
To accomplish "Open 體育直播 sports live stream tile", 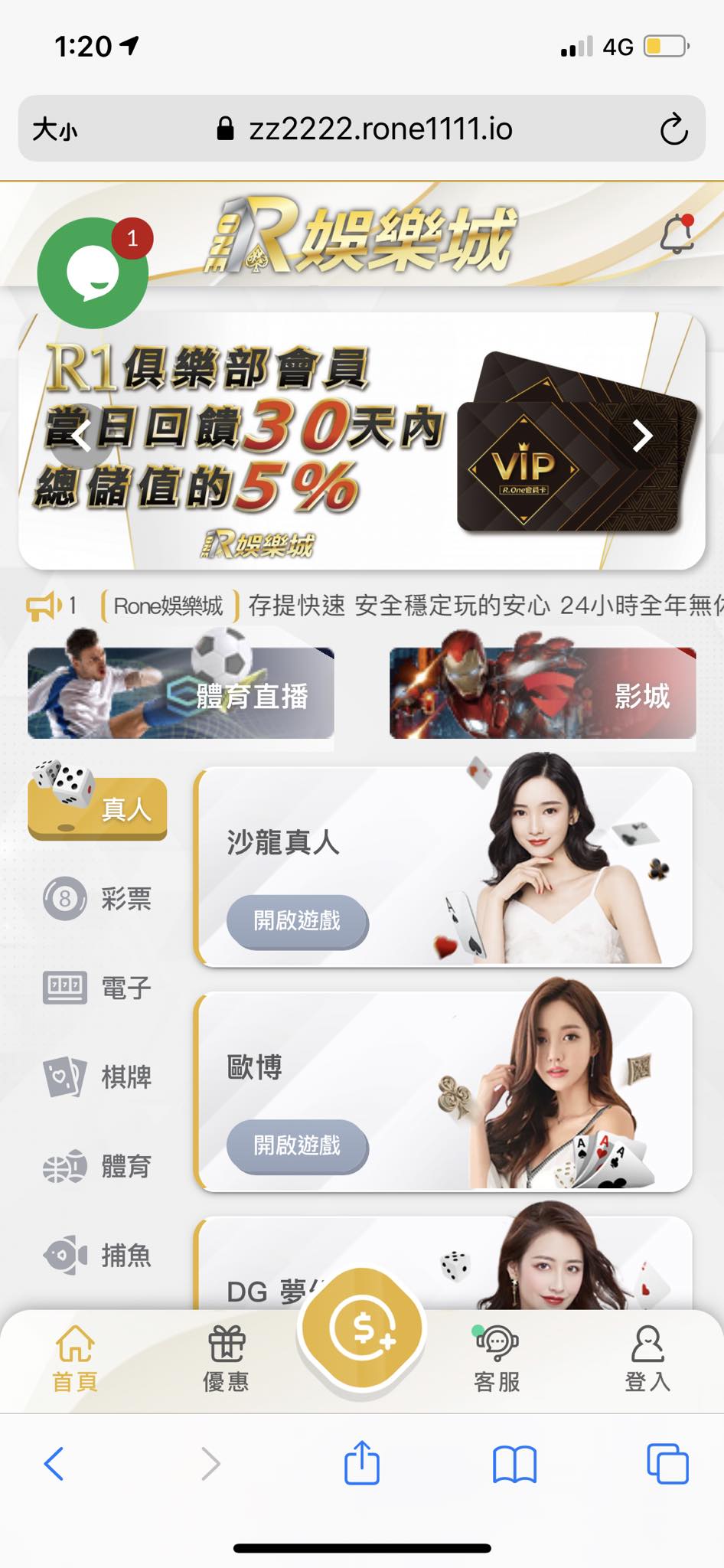I will 181,694.
